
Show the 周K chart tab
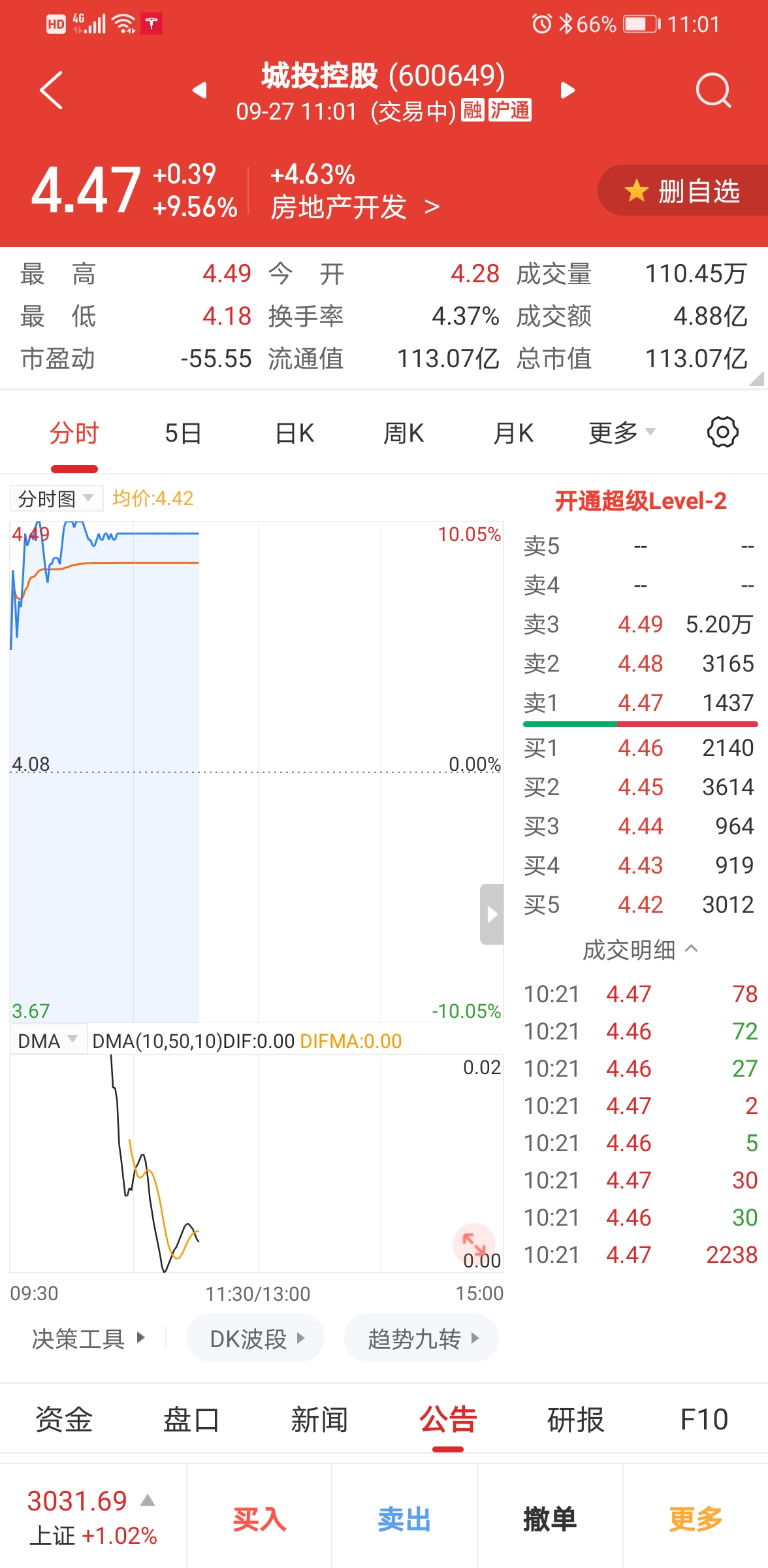point(404,433)
